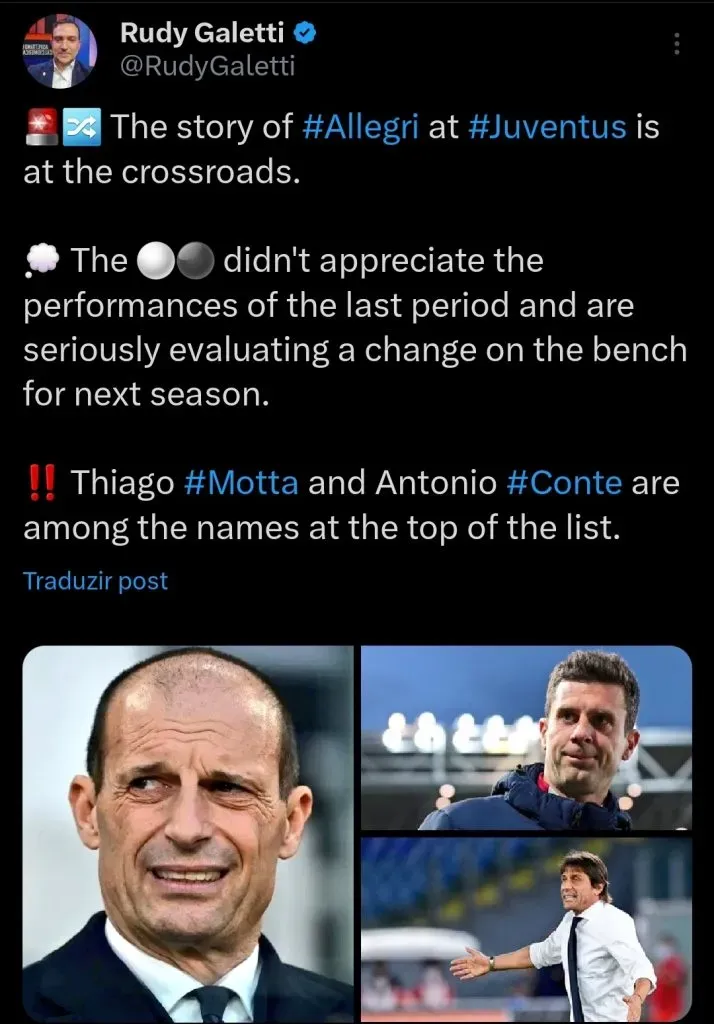
Task: Open the post overflow menu
Action: [x=677, y=45]
